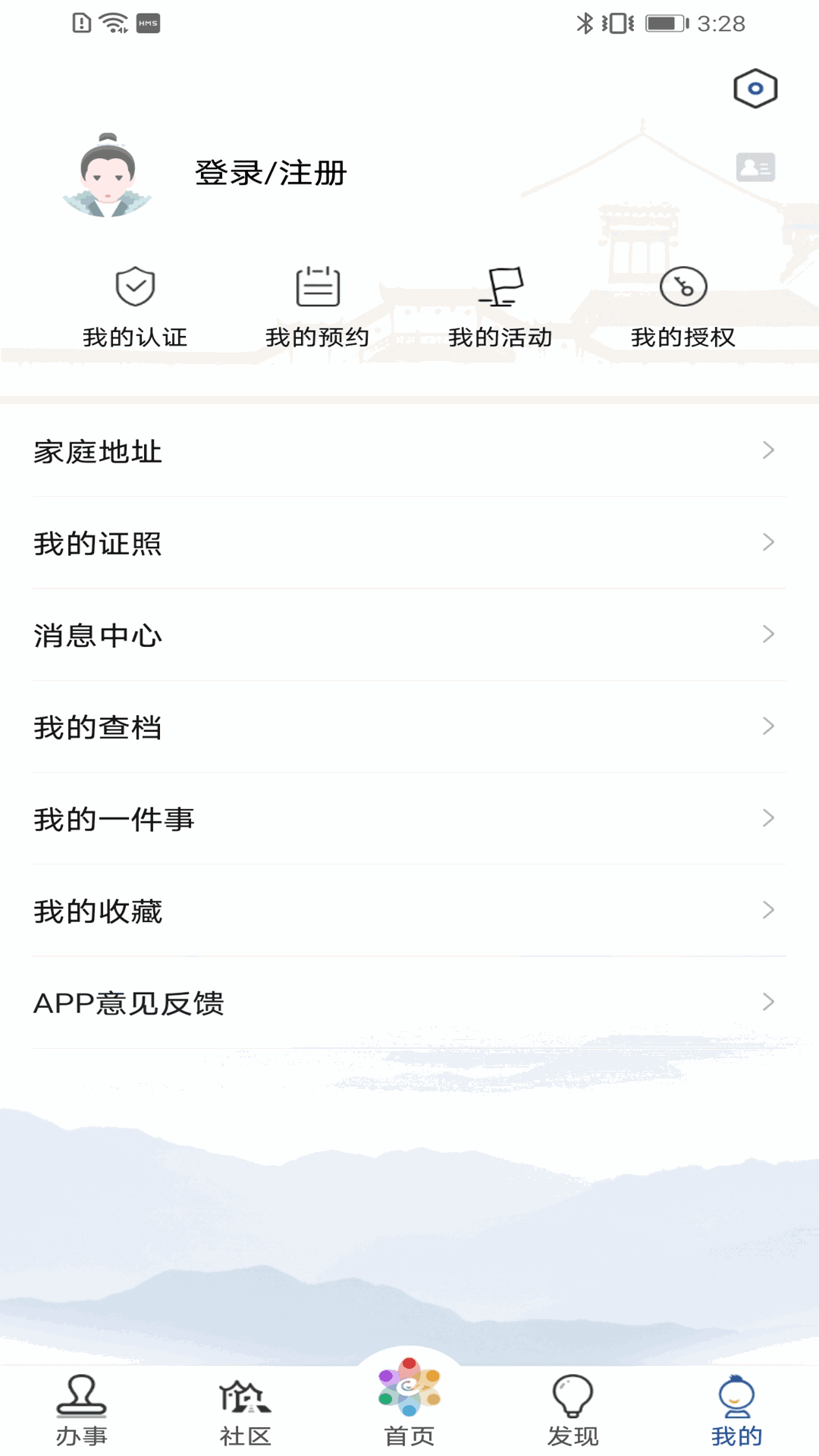This screenshot has height=1456, width=819.
Task: Open 我的授权 key icon
Action: [684, 288]
